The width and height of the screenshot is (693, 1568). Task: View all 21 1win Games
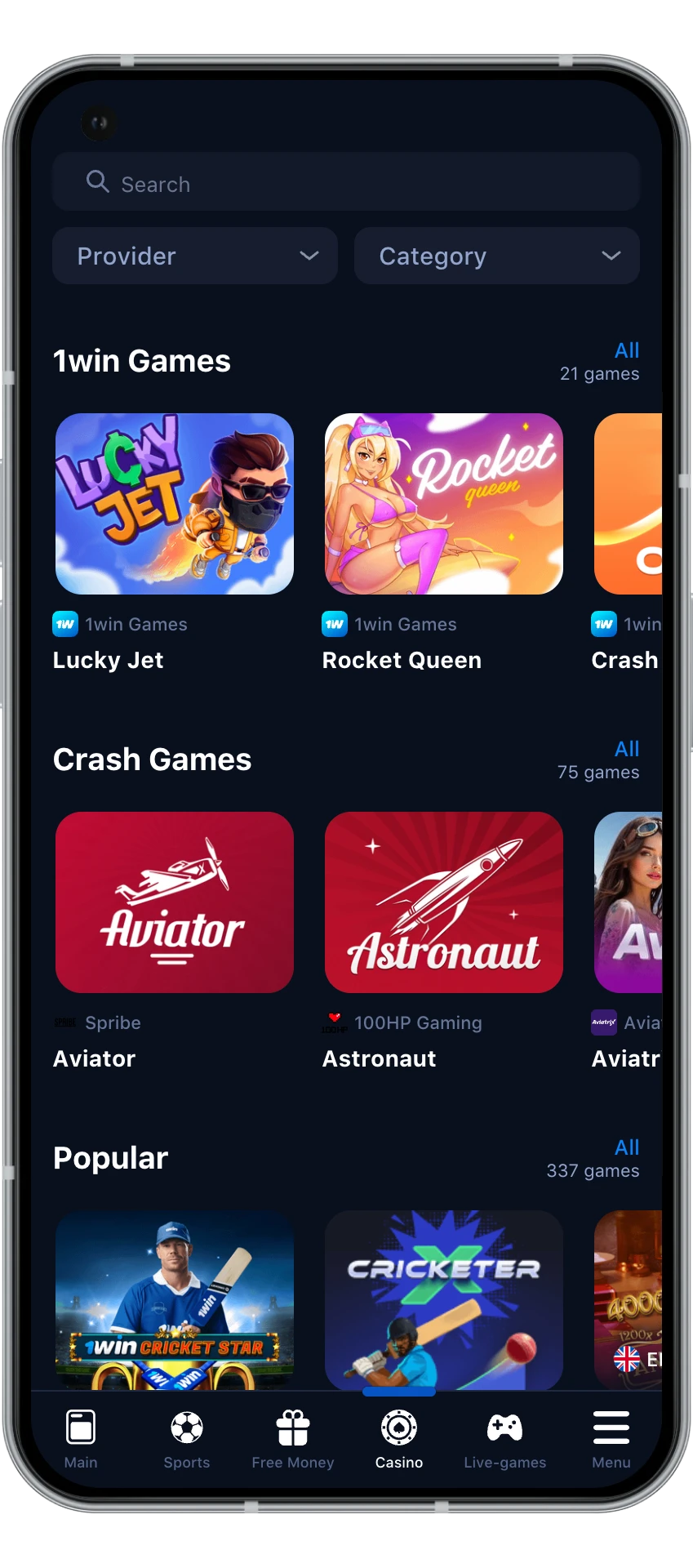[x=626, y=351]
